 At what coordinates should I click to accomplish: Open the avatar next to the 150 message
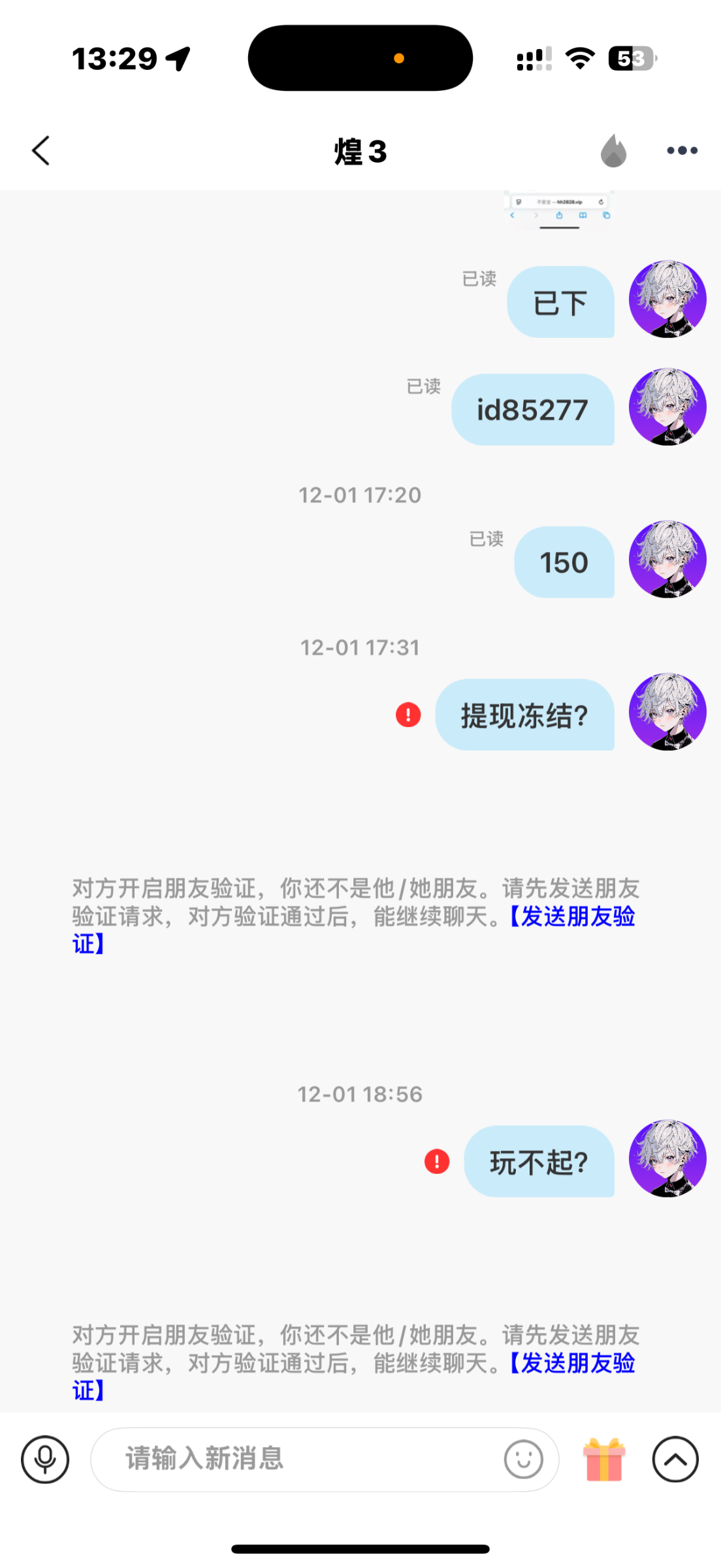[667, 559]
